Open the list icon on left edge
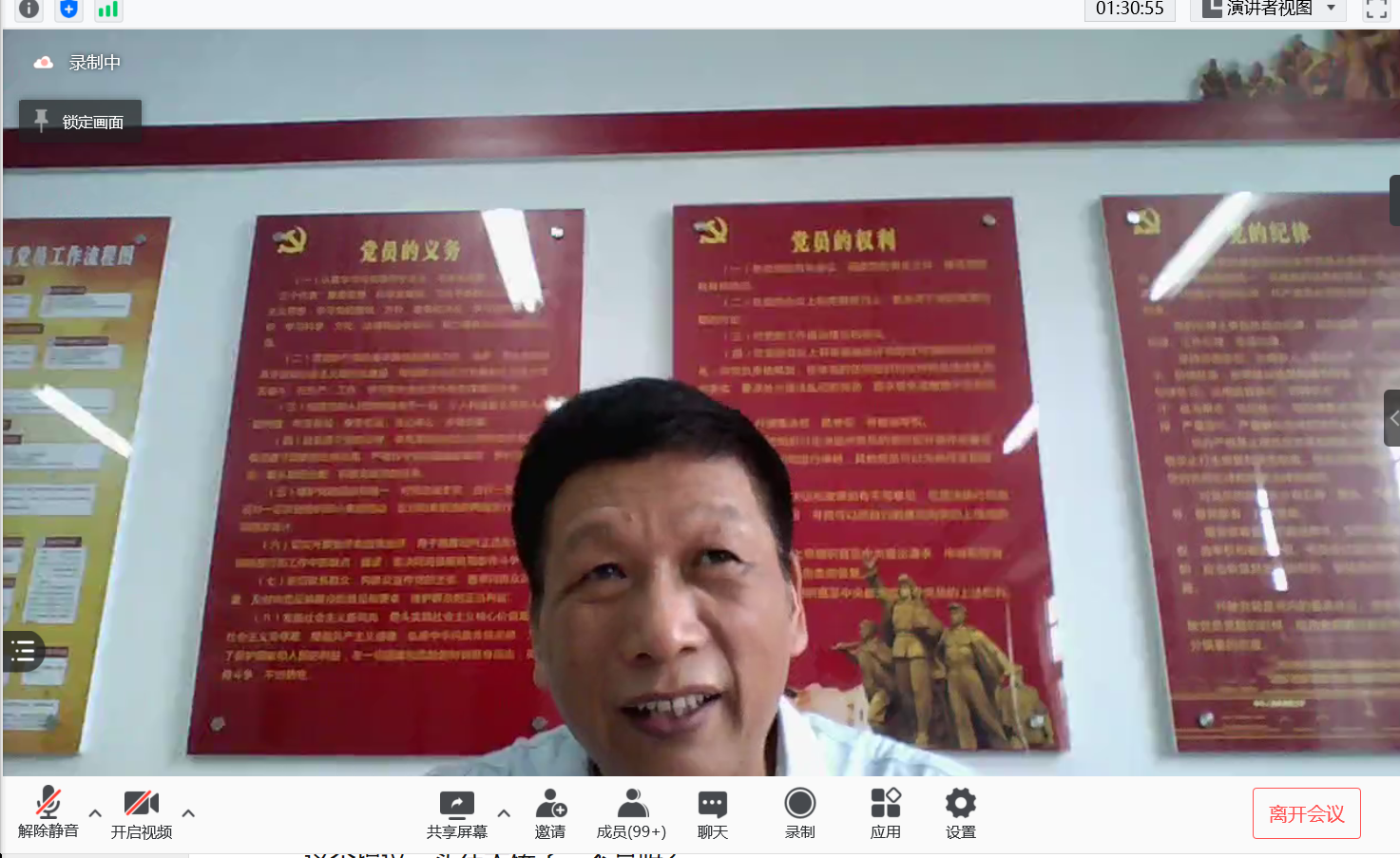This screenshot has height=858, width=1400. (23, 652)
